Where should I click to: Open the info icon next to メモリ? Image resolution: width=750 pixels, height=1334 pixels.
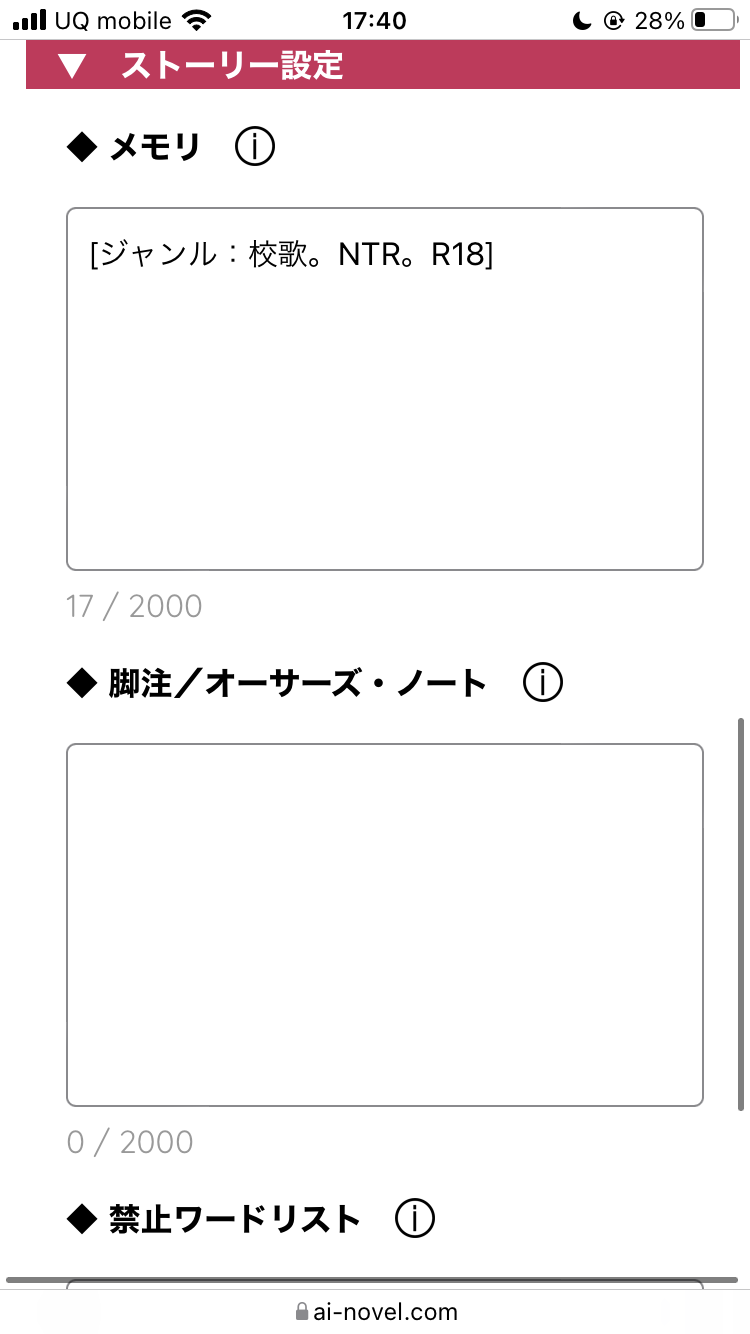(255, 147)
